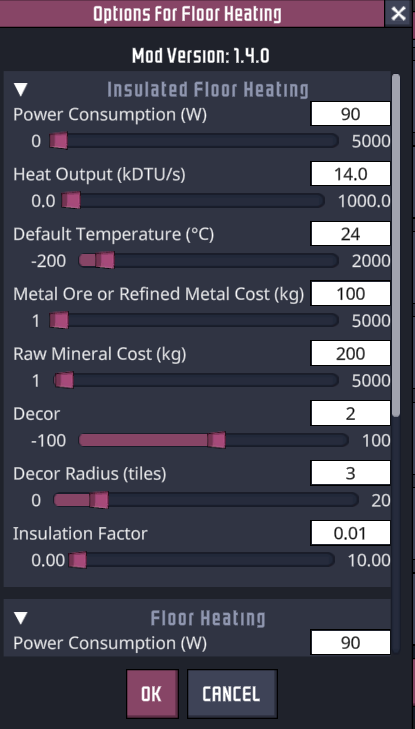The image size is (415, 729).
Task: Tap the Raw Mineral Cost slider
Action: point(196,380)
